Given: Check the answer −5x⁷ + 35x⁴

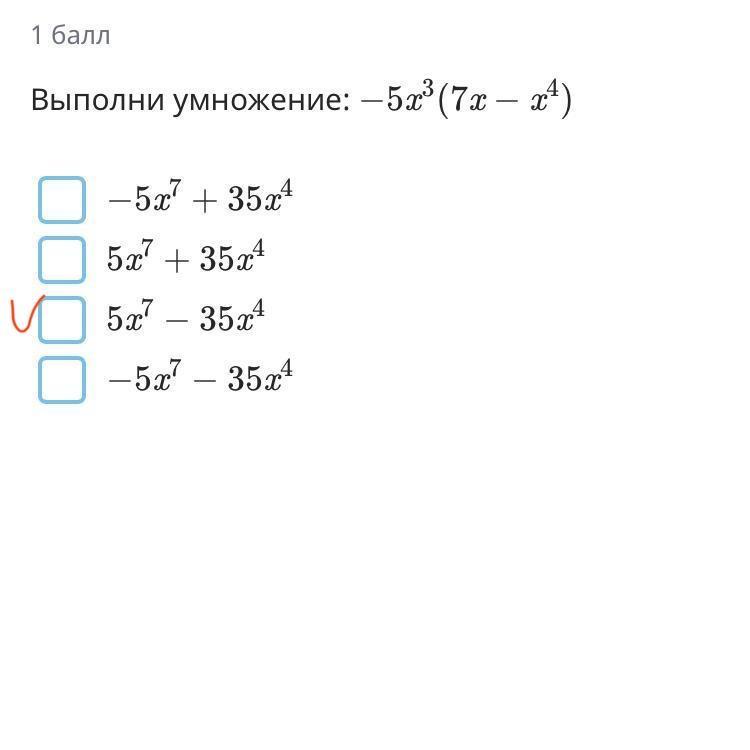Looking at the screenshot, I should point(62,200).
